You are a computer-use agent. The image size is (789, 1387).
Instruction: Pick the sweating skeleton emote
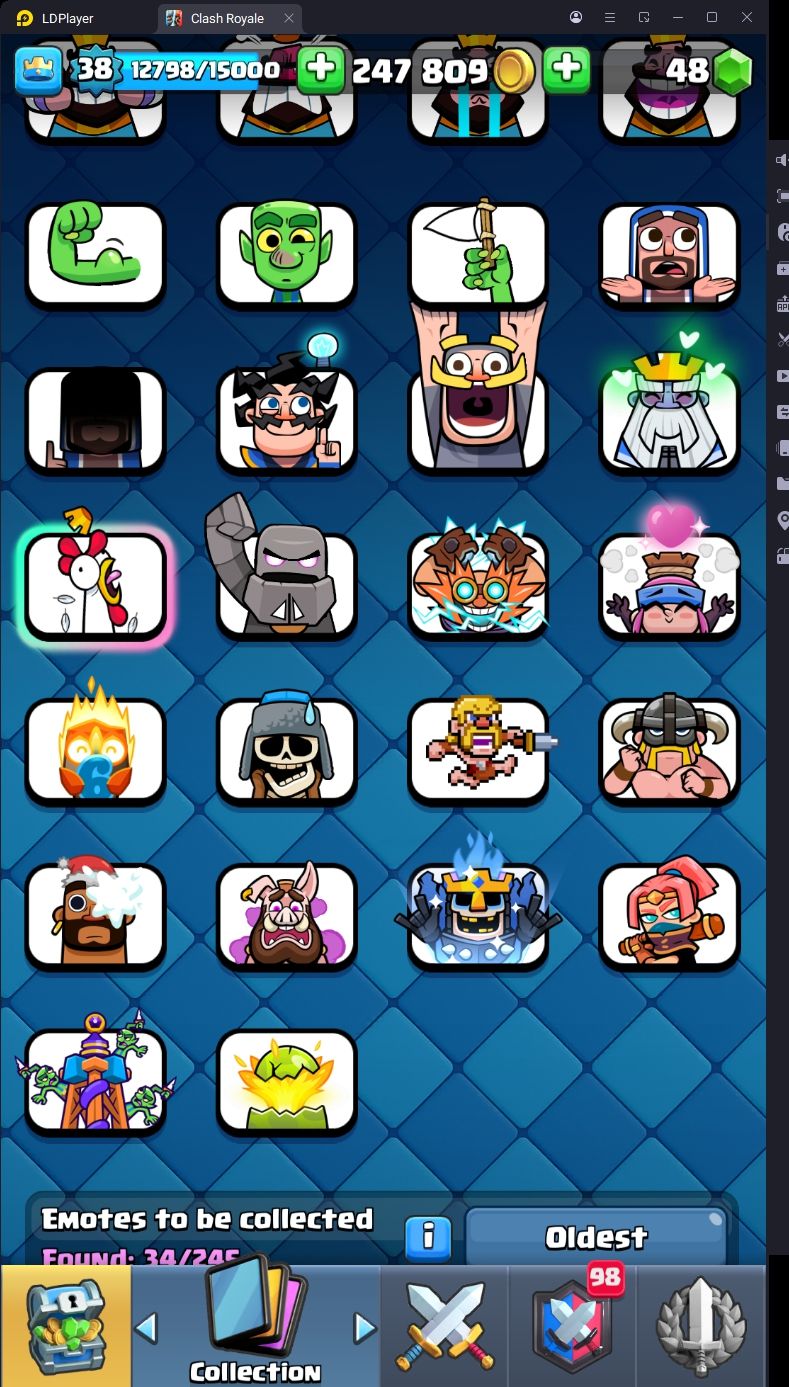(287, 750)
